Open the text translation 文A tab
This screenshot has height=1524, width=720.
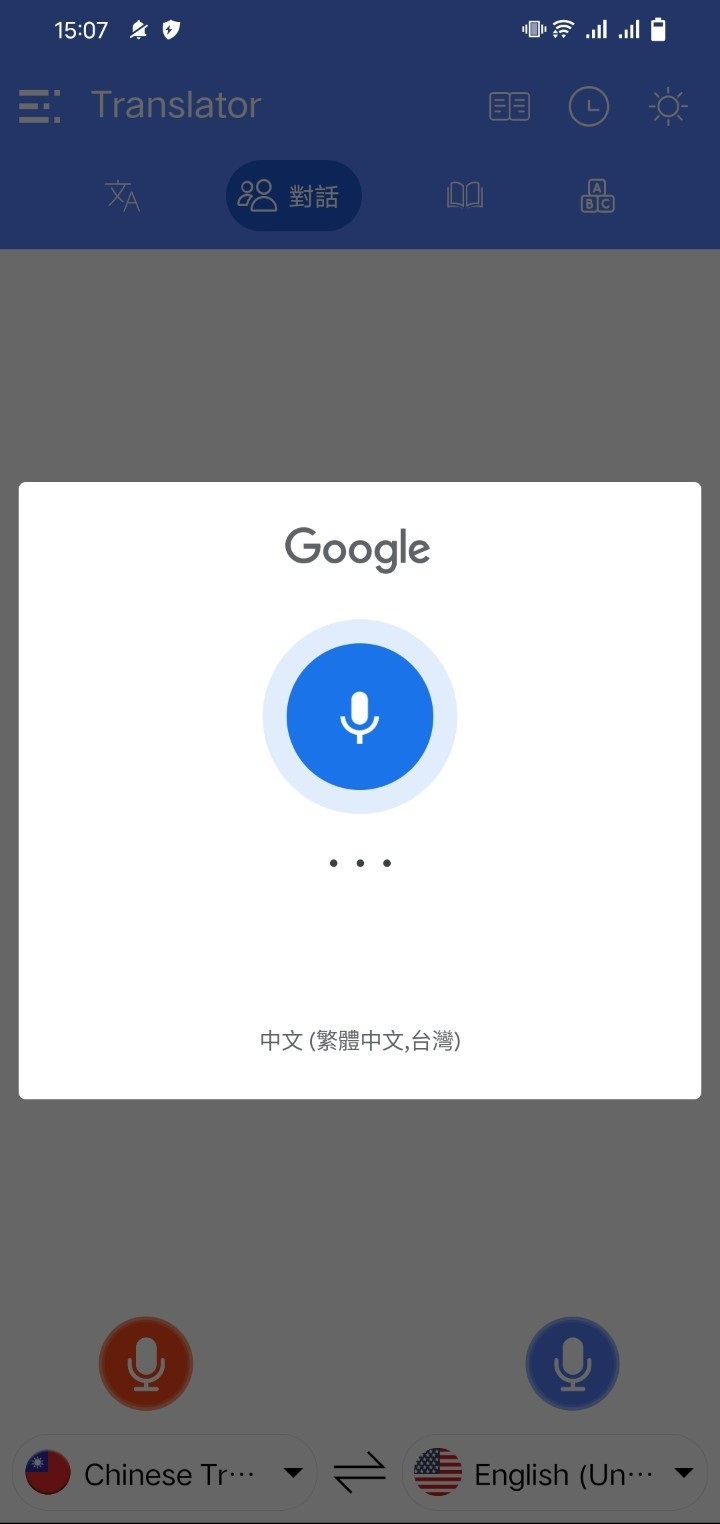click(122, 196)
